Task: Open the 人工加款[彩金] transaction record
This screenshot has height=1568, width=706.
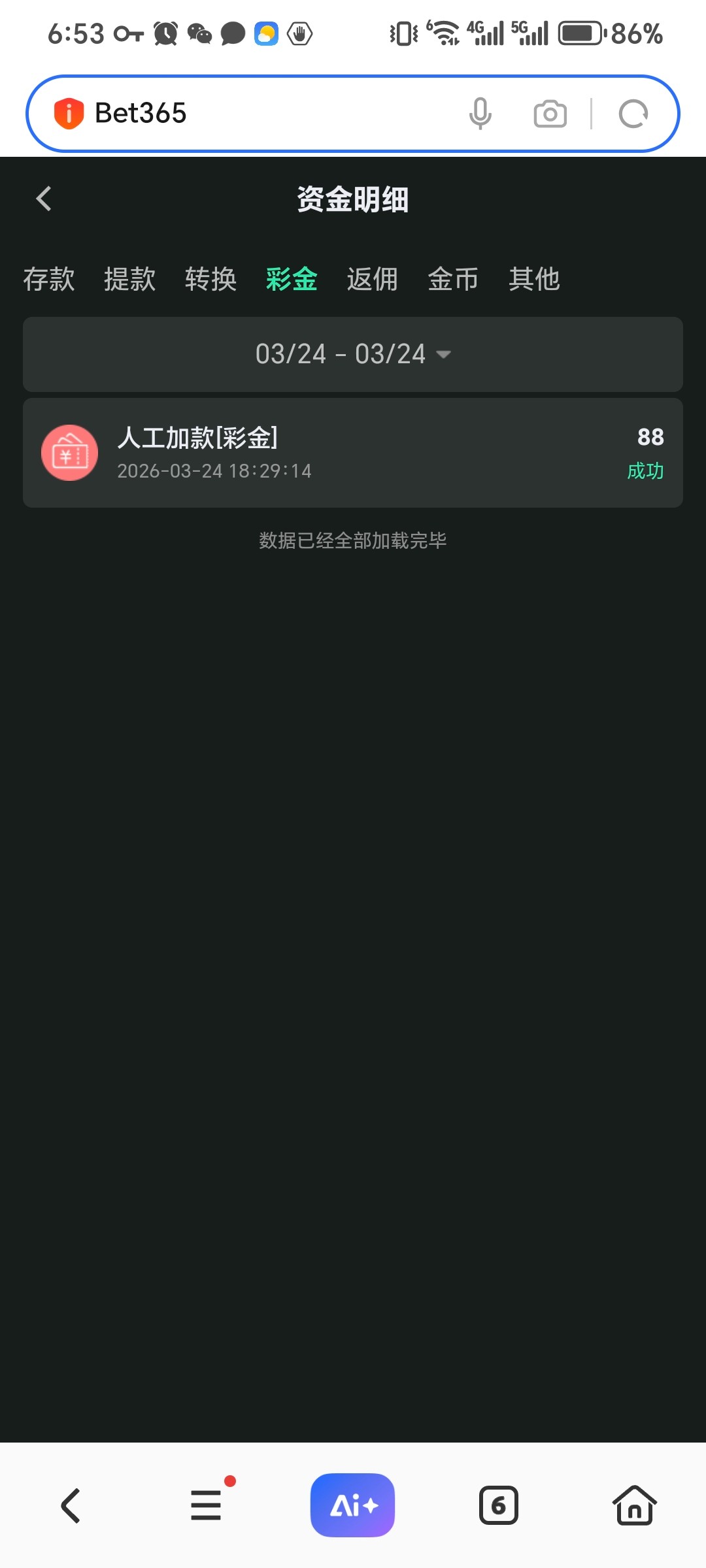Action: [x=353, y=453]
